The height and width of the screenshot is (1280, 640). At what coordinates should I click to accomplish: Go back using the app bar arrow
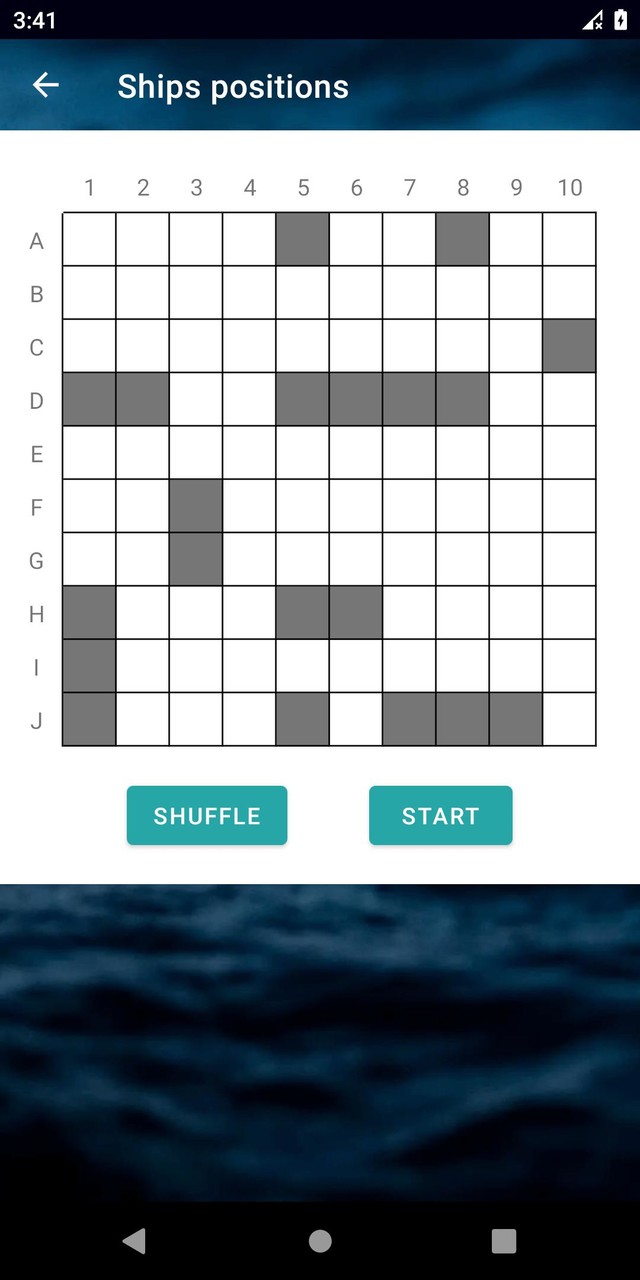(x=46, y=86)
